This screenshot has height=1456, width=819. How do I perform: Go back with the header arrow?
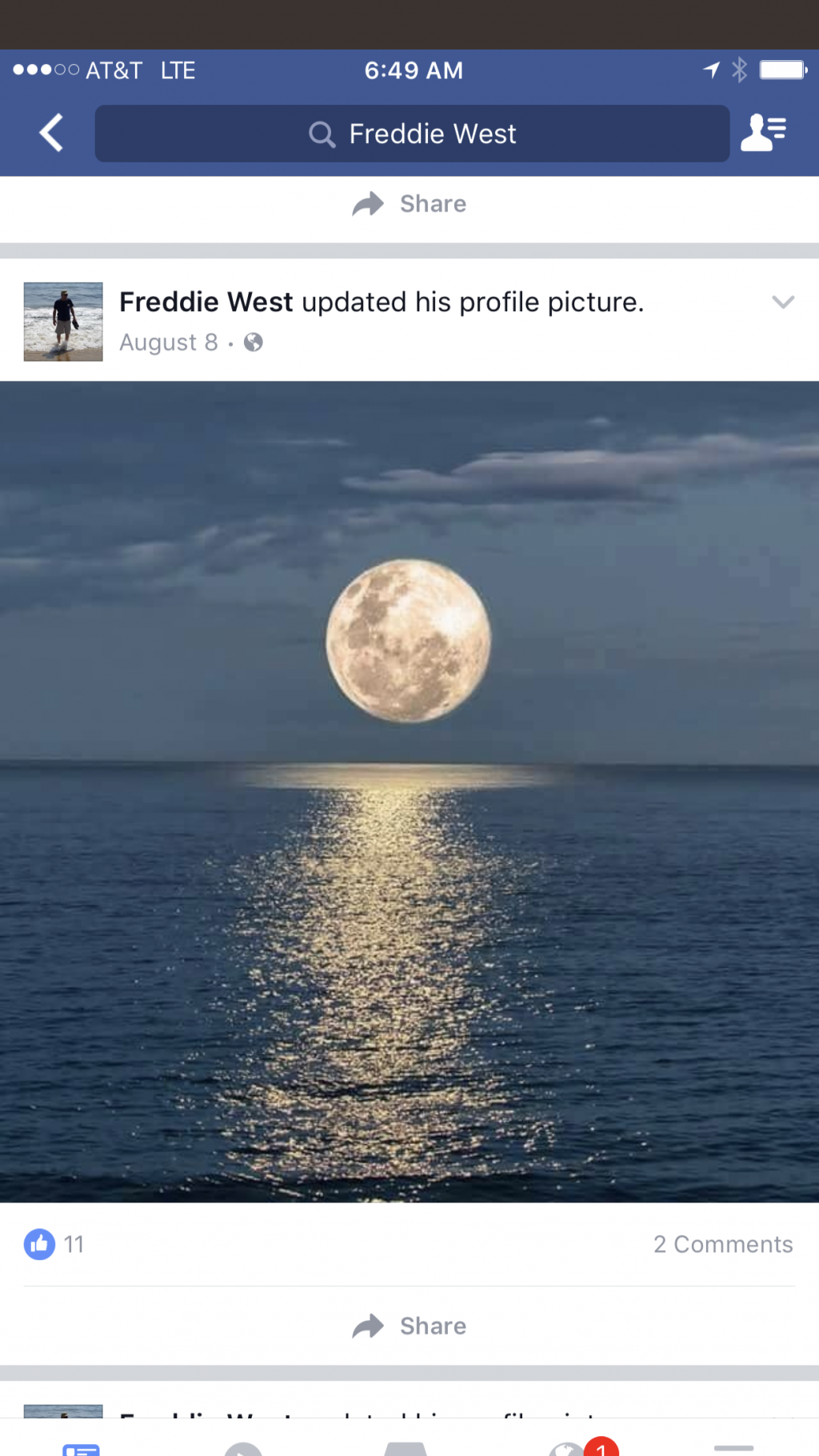(x=51, y=133)
